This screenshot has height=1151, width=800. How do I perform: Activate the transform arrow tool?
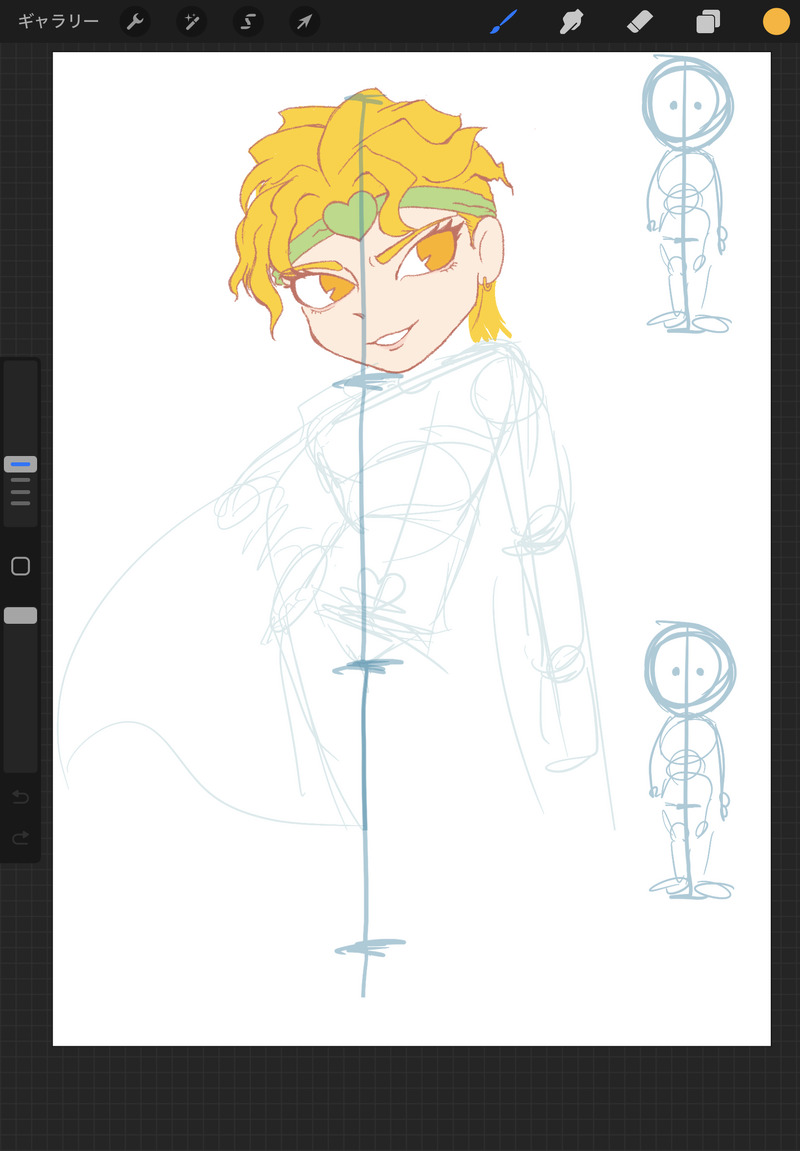pos(304,22)
